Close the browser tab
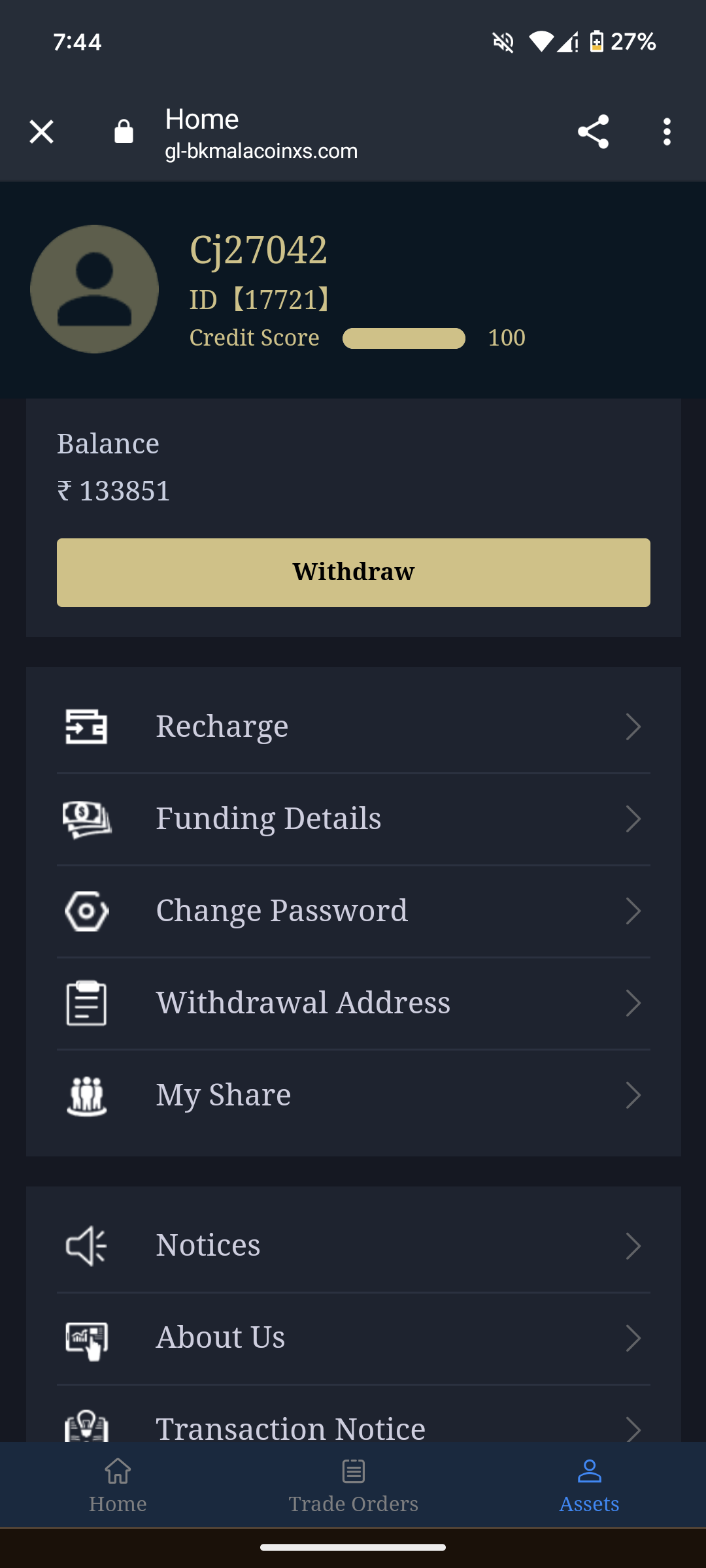 tap(41, 132)
